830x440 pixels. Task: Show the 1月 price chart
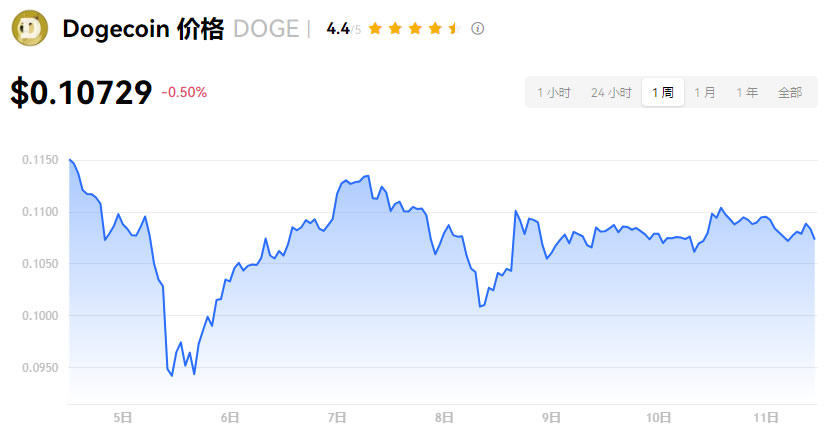click(x=704, y=92)
